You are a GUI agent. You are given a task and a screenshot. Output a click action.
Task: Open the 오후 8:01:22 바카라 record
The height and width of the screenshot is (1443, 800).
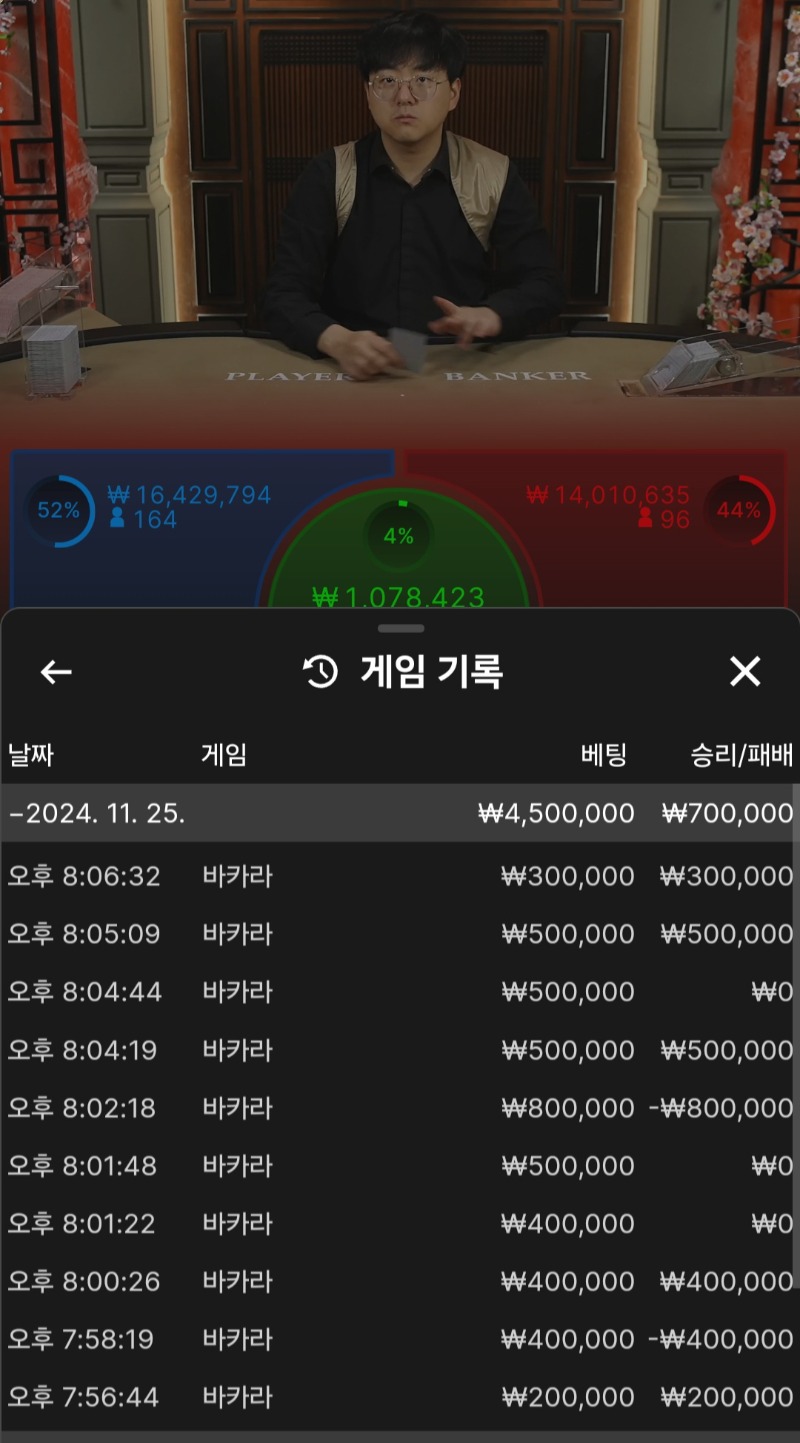[400, 1224]
